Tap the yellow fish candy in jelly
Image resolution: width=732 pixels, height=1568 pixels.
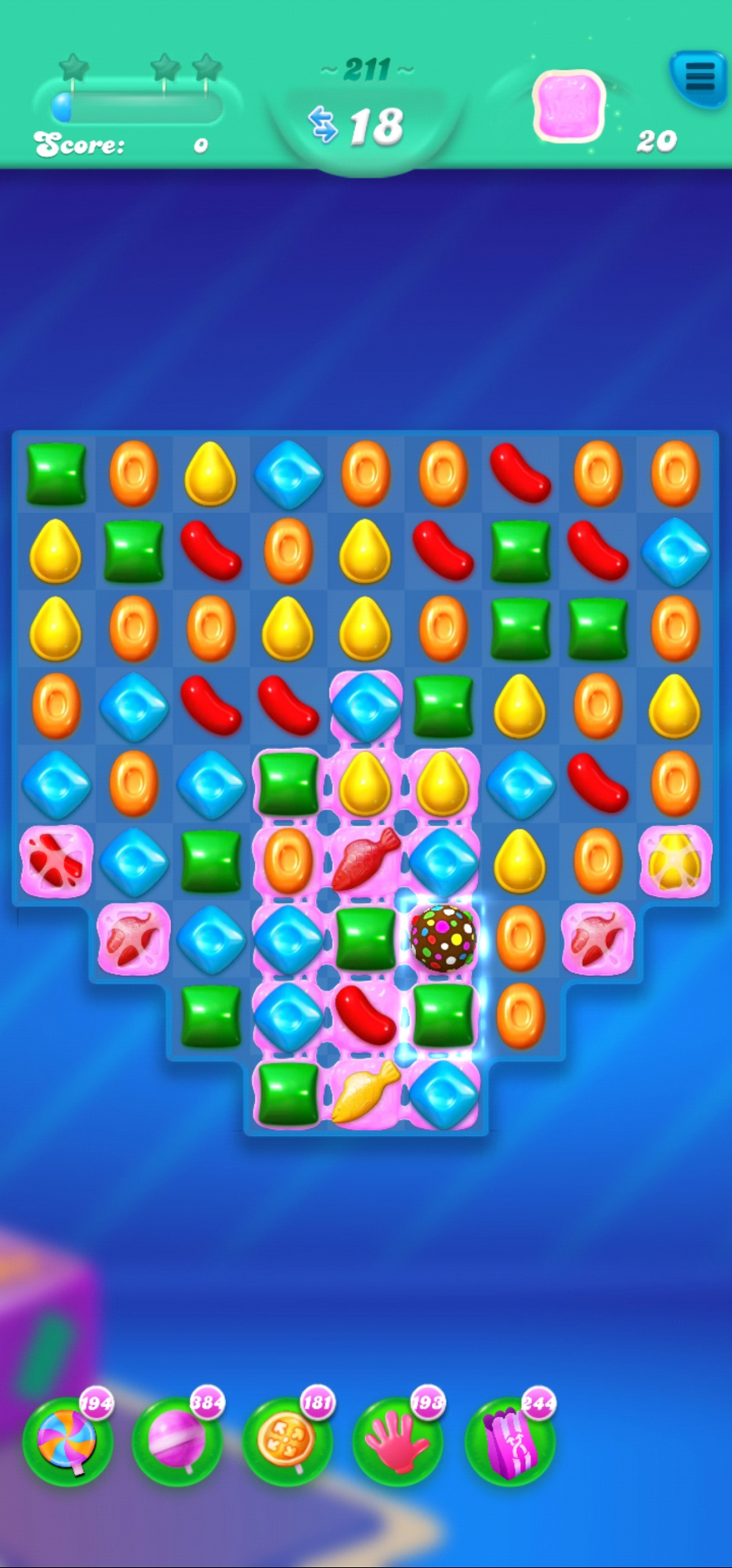[x=365, y=1091]
